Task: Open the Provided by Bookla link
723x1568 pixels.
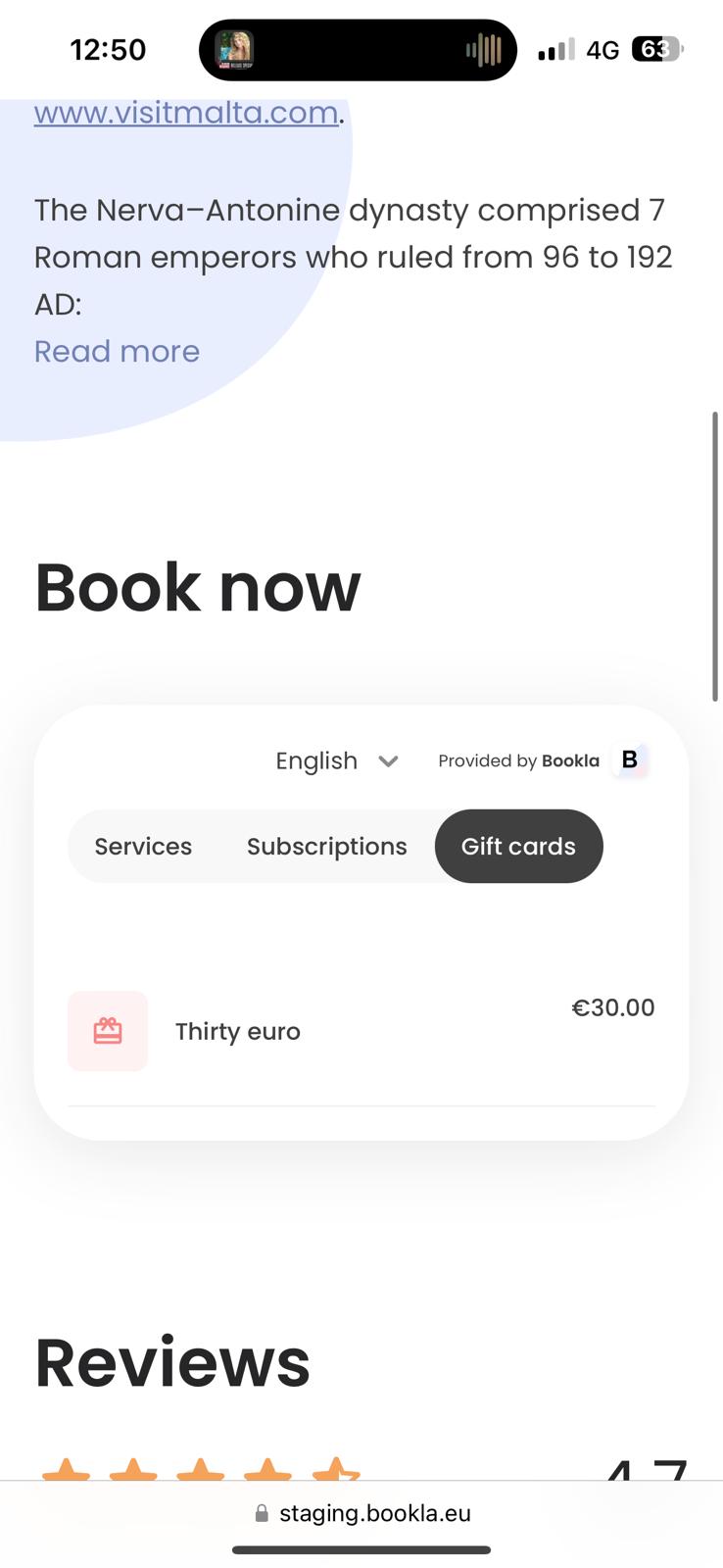Action: pos(541,760)
